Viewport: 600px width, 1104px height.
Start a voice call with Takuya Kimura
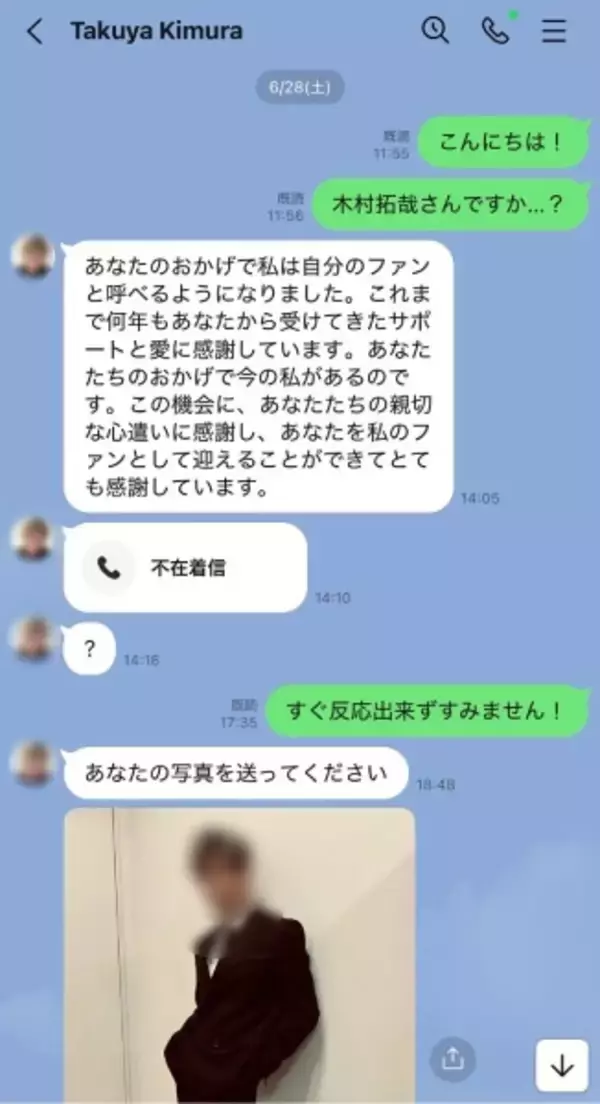(495, 31)
